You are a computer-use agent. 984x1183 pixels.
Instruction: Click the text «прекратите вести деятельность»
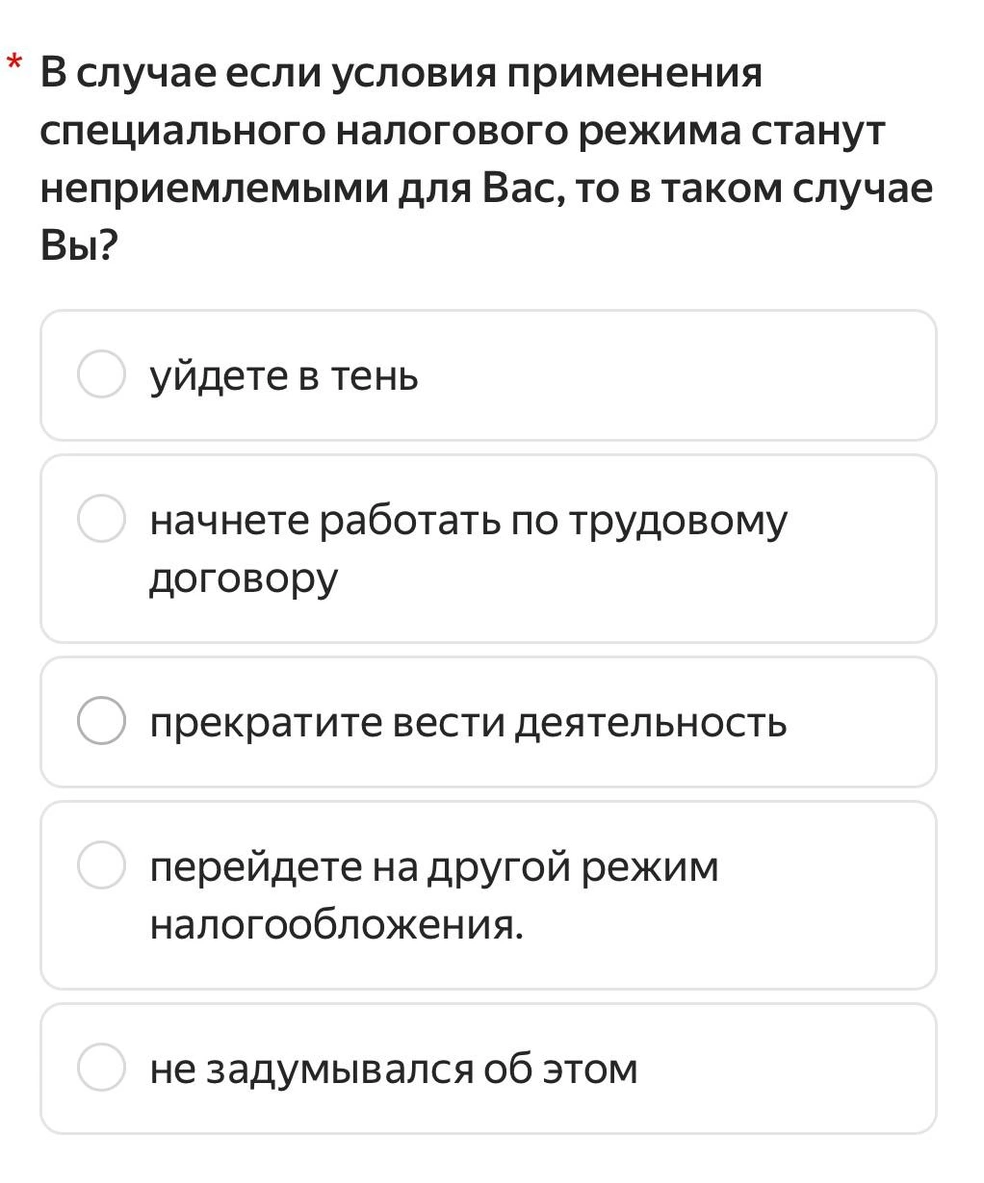click(469, 721)
